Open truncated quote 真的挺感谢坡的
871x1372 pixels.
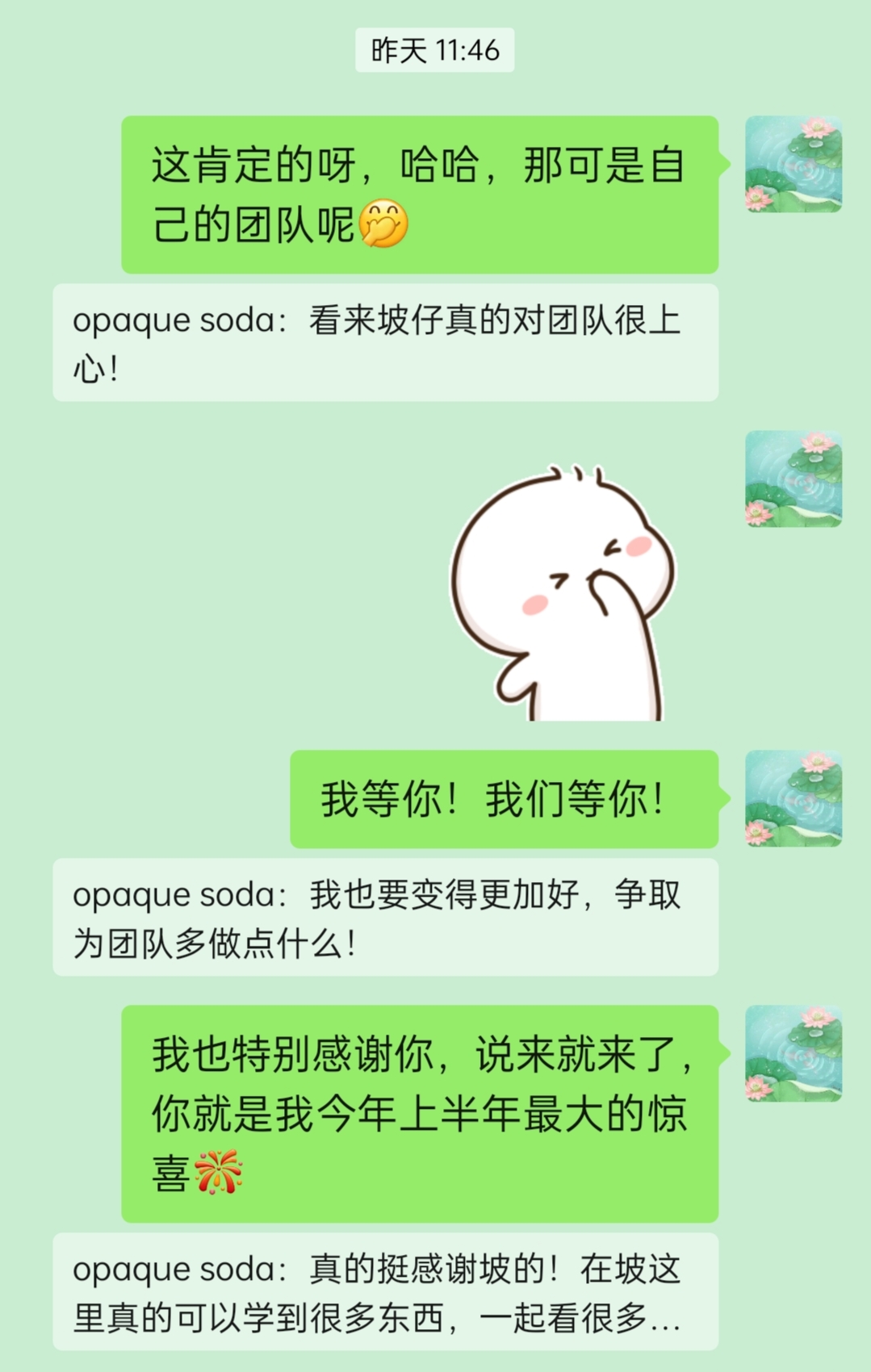coord(385,1291)
